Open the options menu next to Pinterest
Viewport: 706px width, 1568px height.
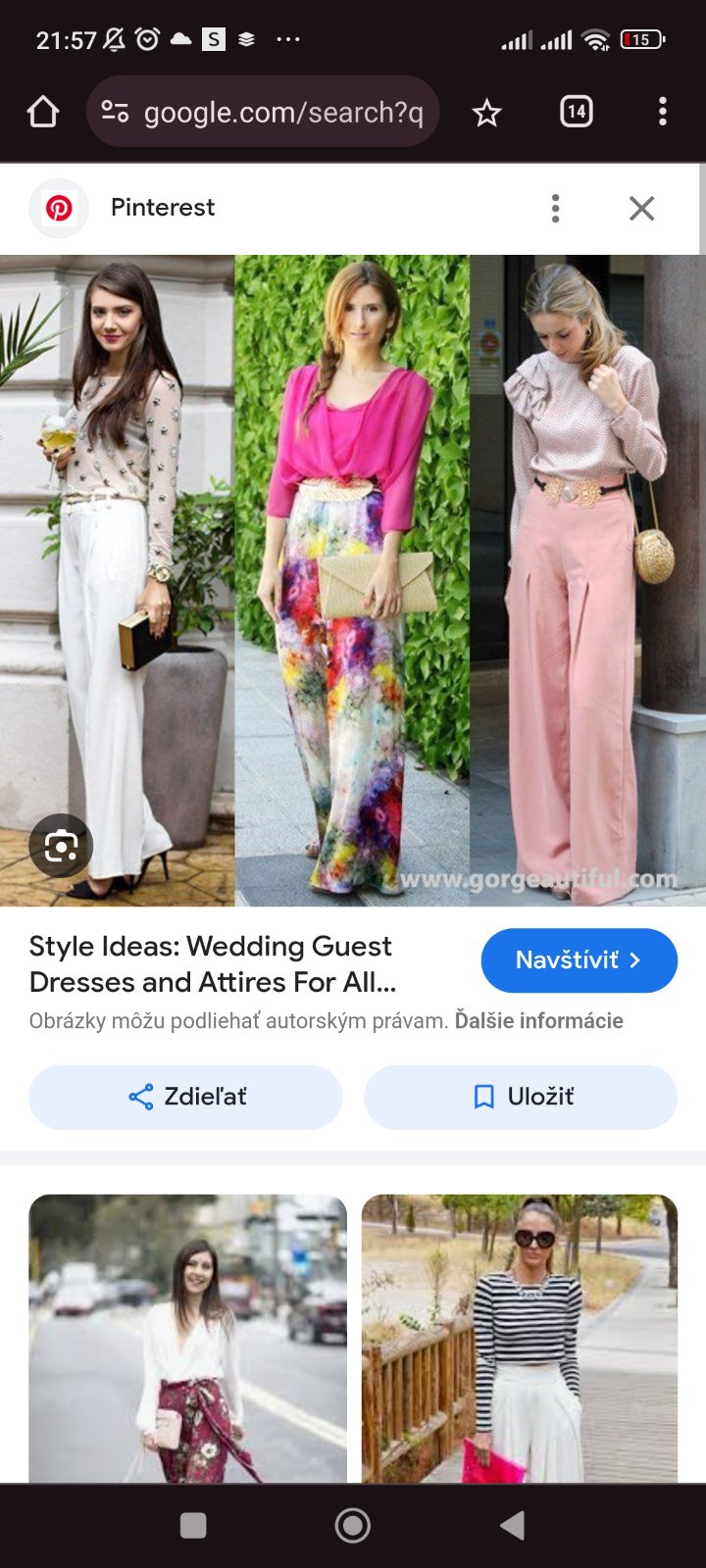coord(555,208)
